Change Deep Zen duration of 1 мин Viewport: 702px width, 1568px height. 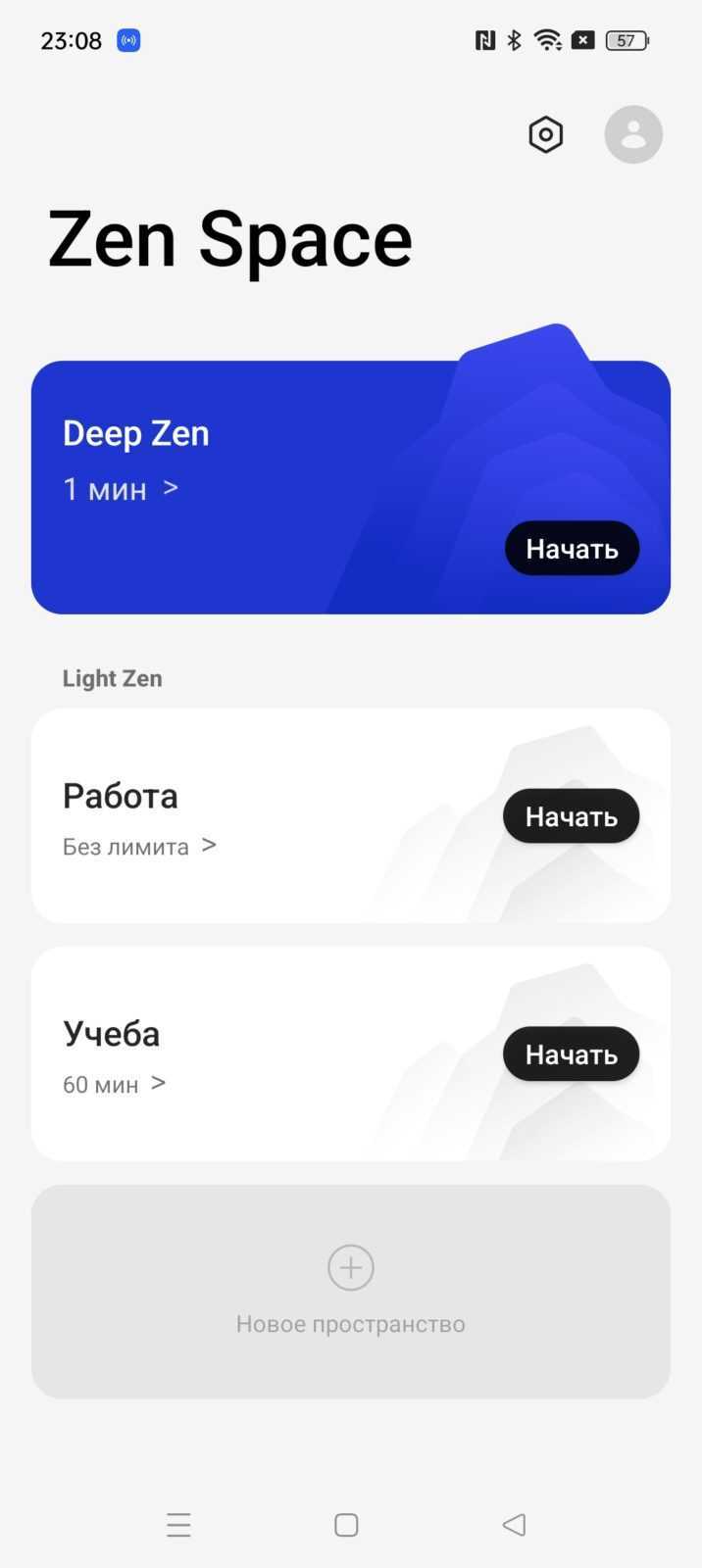pyautogui.click(x=121, y=488)
